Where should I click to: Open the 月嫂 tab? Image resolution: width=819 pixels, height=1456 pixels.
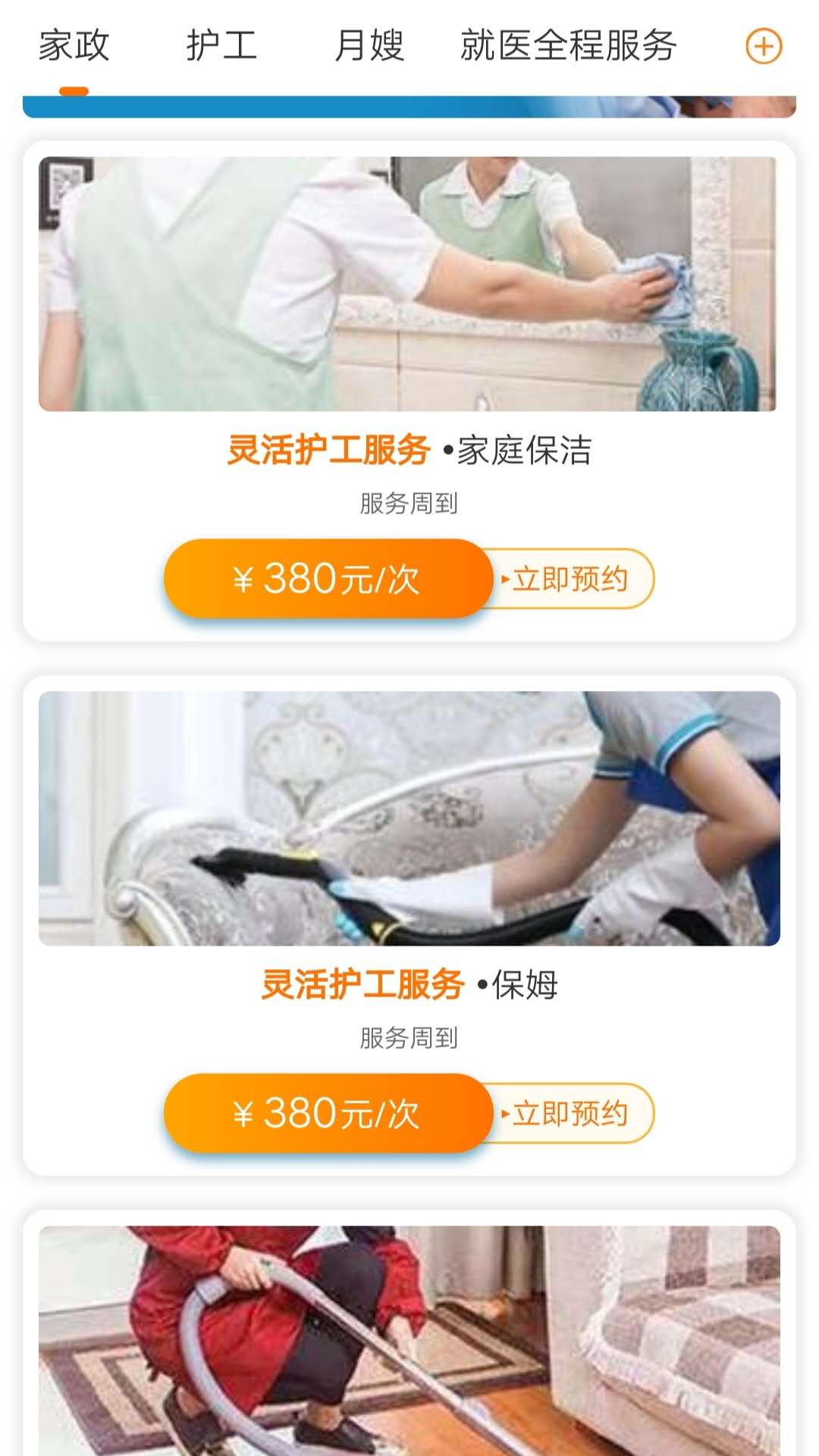pyautogui.click(x=369, y=45)
